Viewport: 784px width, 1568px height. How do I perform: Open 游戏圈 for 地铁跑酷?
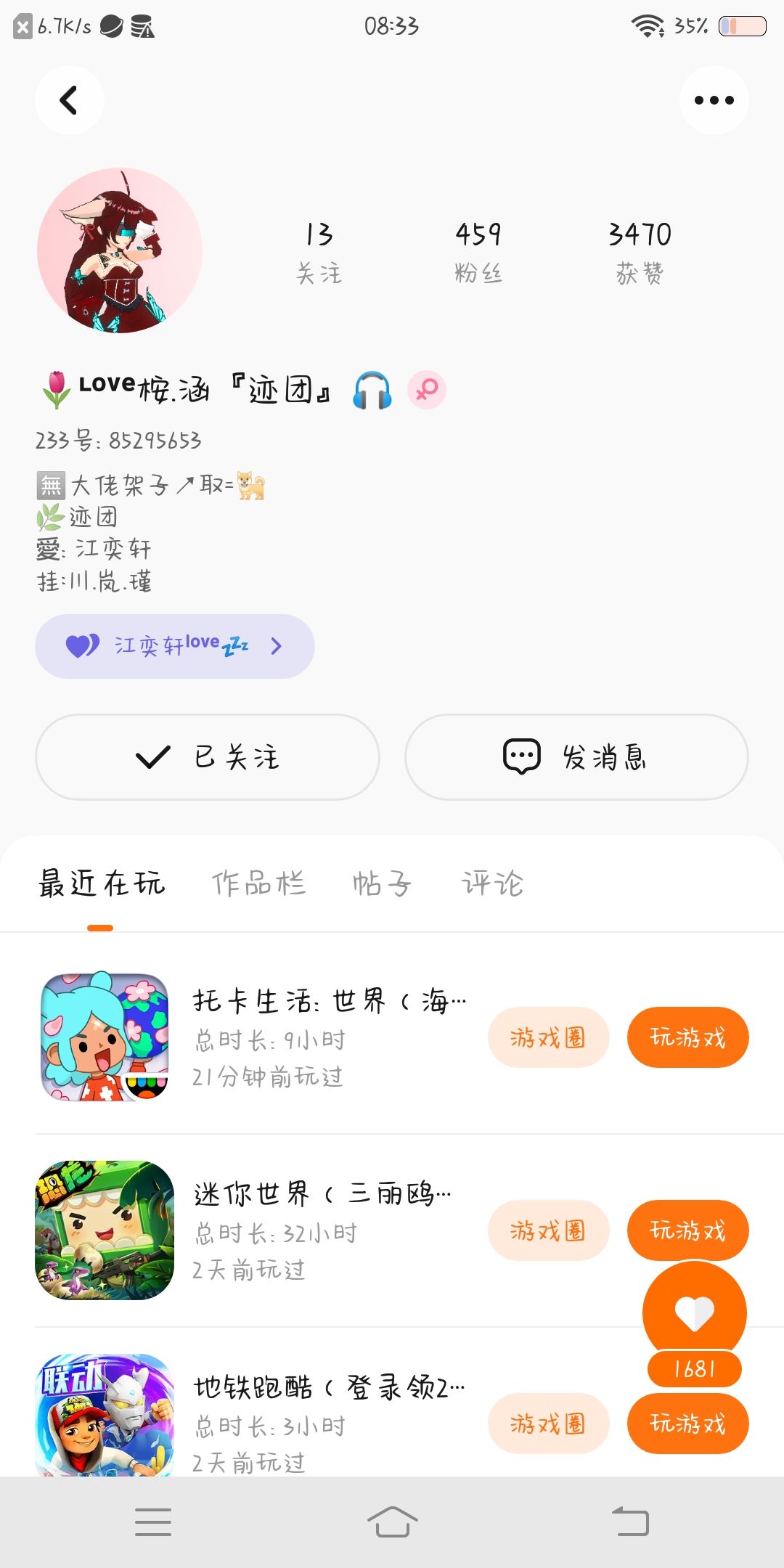548,1424
